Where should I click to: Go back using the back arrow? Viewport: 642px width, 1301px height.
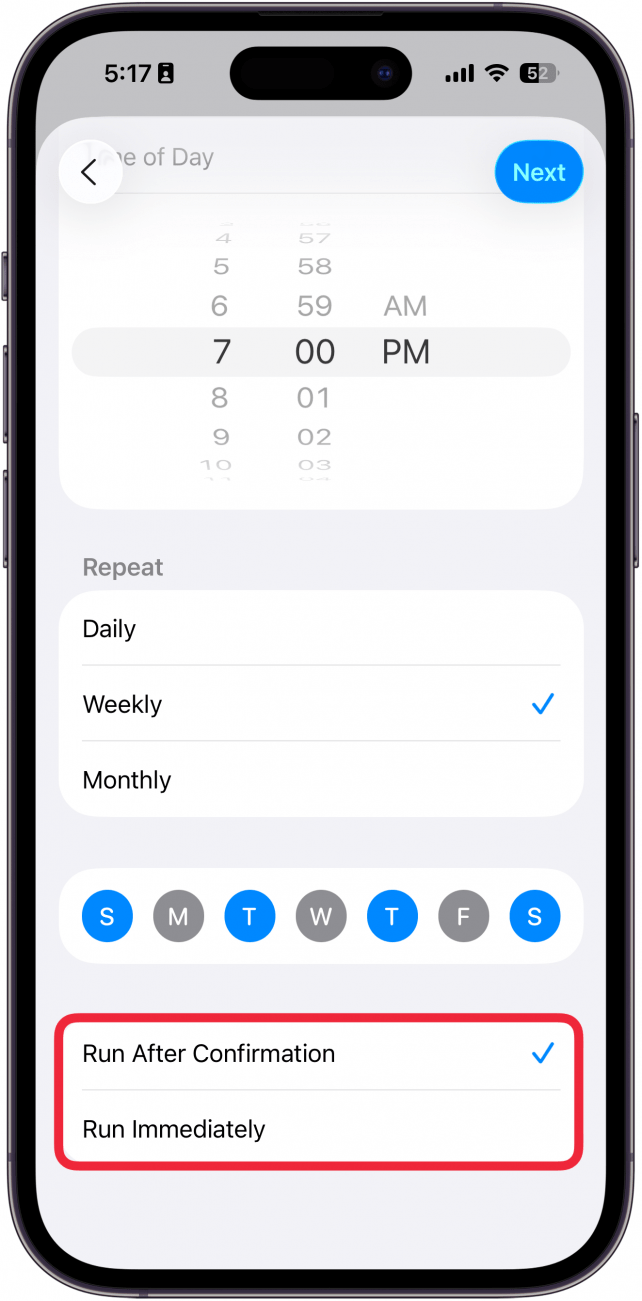[x=90, y=173]
